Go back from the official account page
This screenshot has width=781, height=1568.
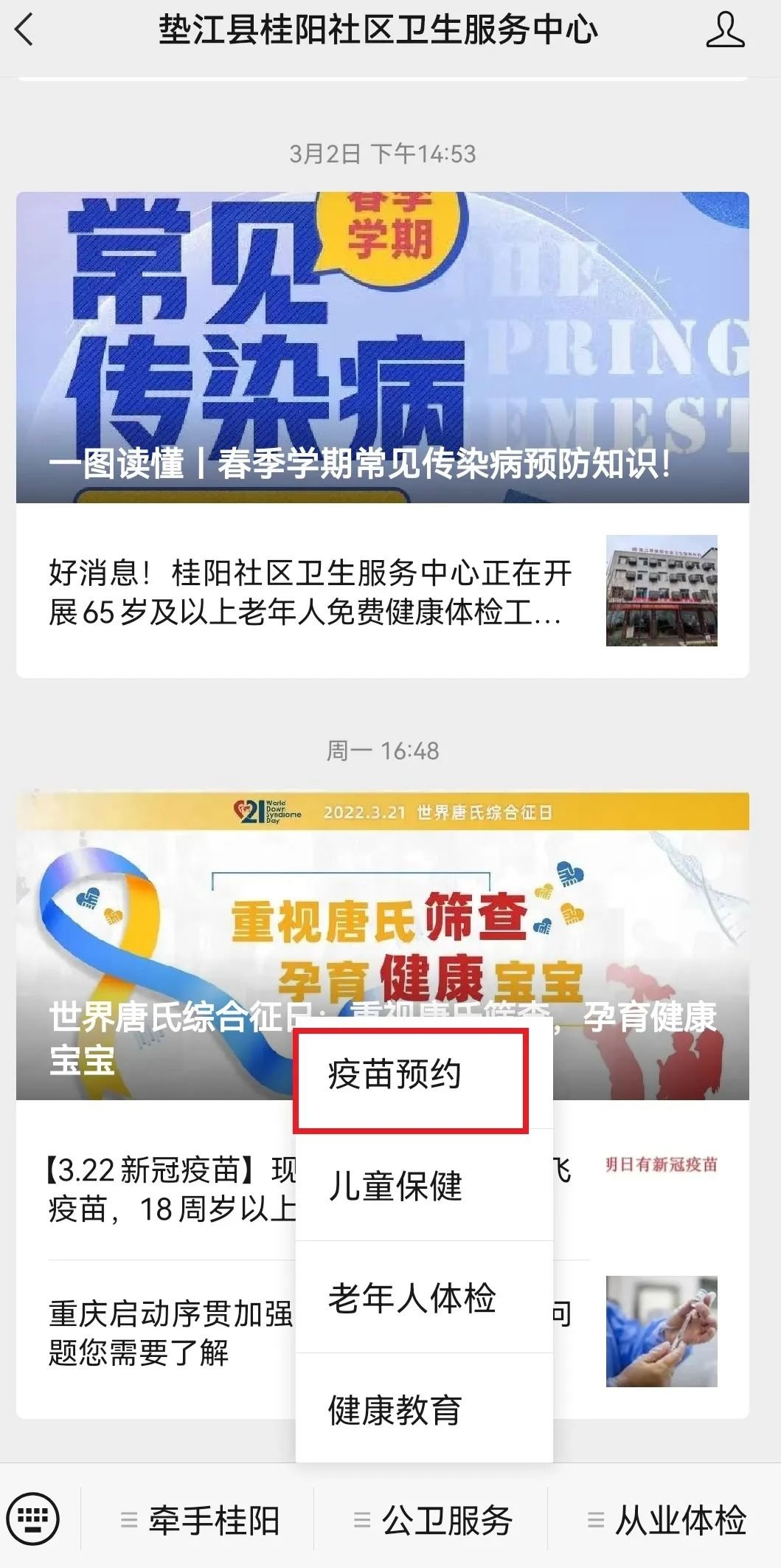point(25,31)
